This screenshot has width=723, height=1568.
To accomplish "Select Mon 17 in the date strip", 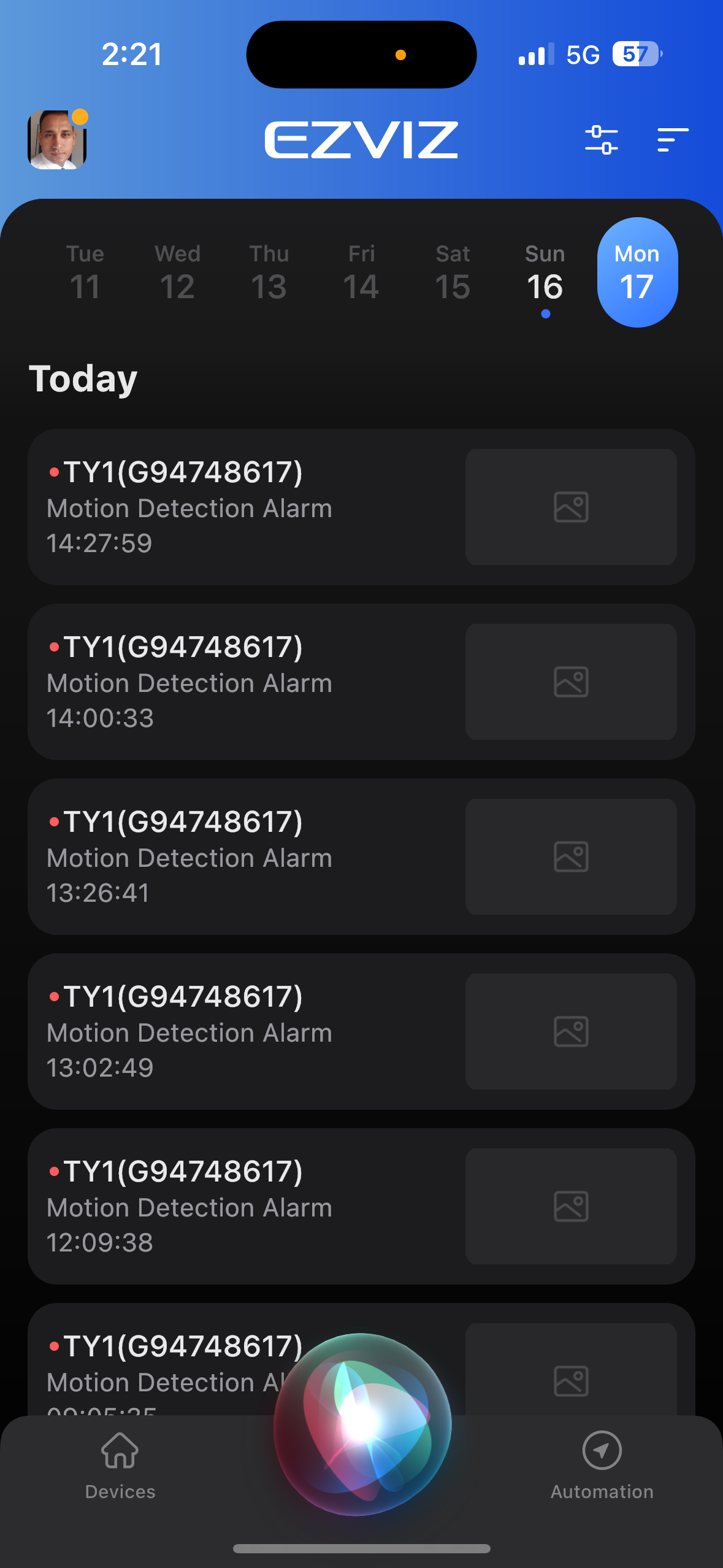I will pyautogui.click(x=637, y=272).
